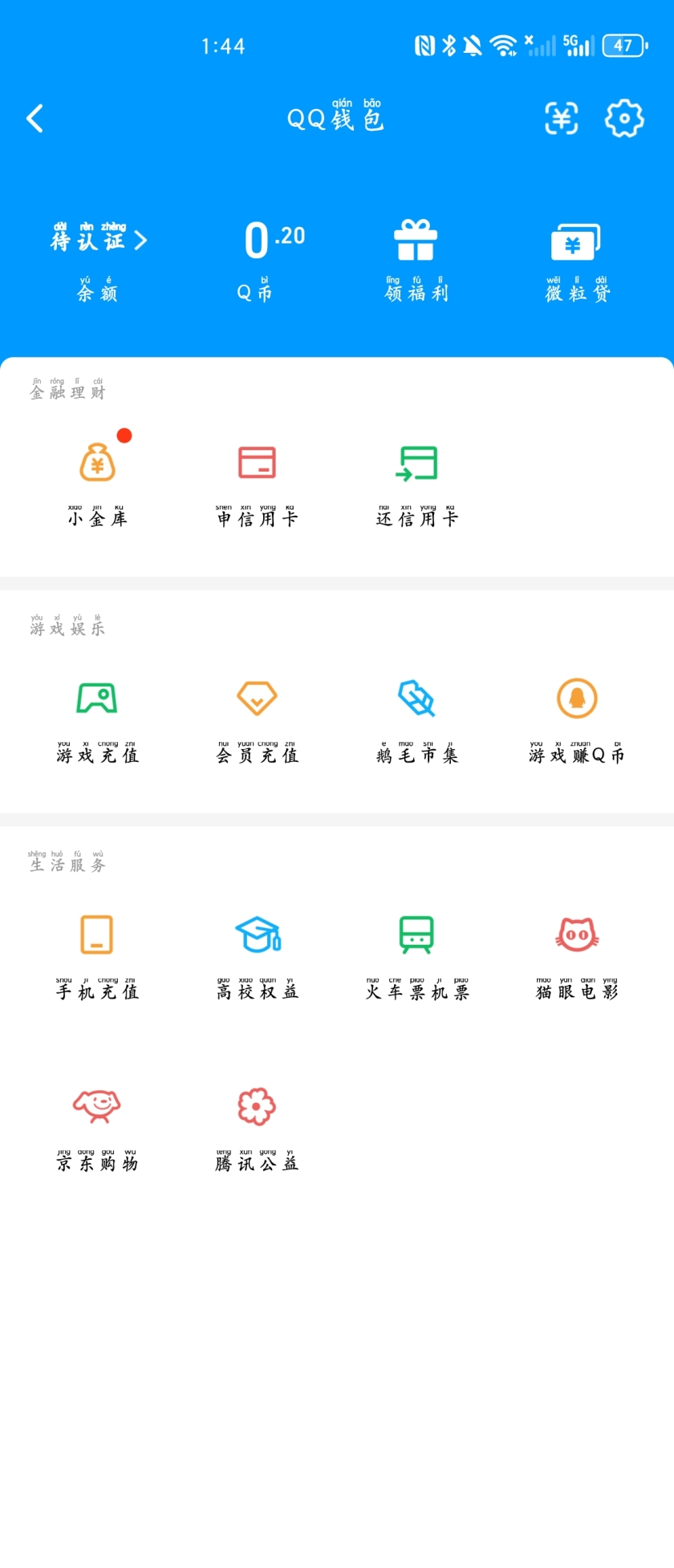Open 小金库 with red dot

pyautogui.click(x=96, y=477)
